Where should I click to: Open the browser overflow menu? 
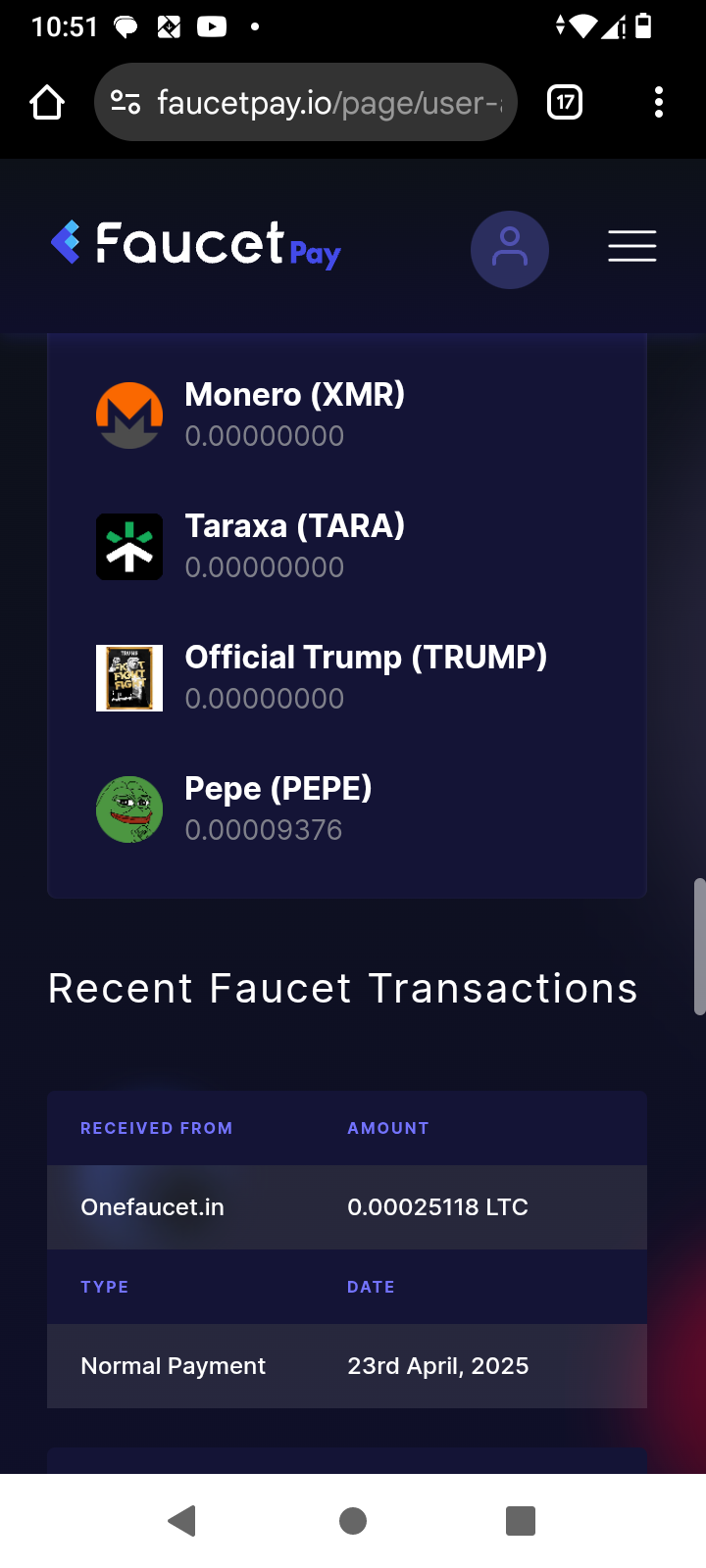[659, 102]
